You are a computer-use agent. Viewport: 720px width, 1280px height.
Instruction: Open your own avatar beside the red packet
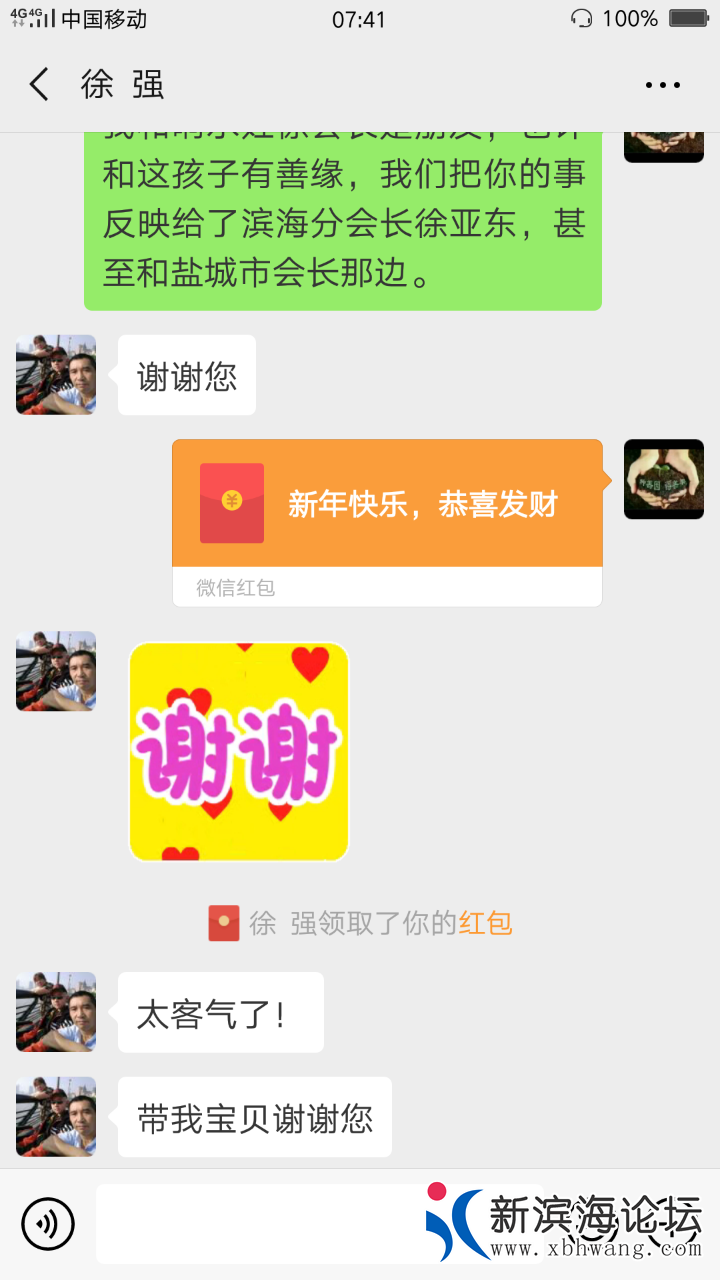click(664, 479)
